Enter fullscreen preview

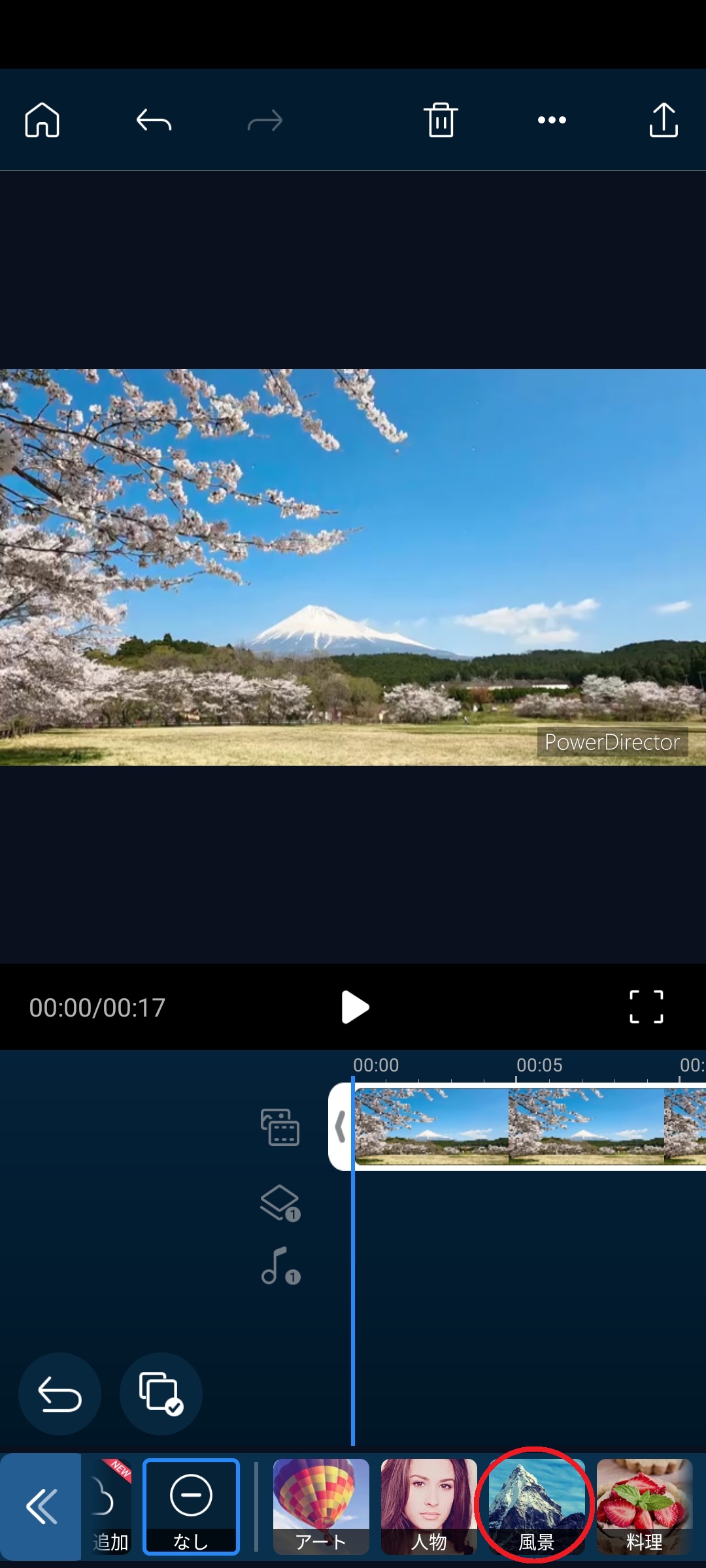click(646, 1007)
